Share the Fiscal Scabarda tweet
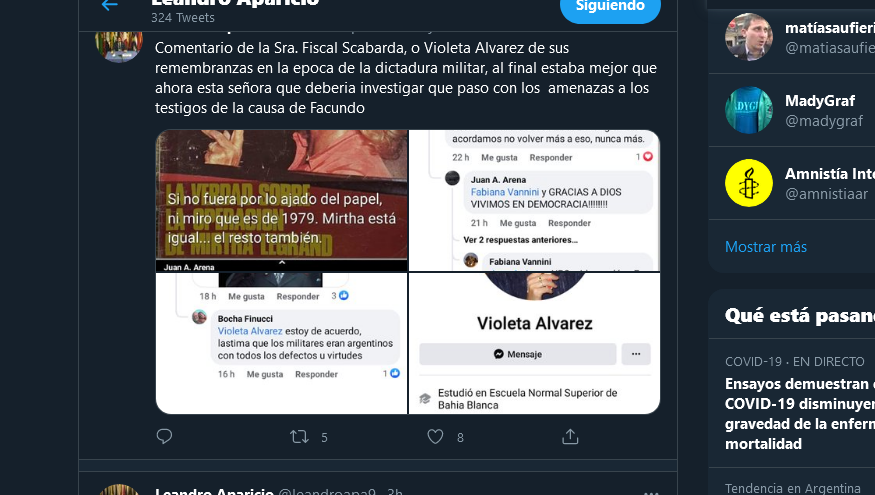Screen dimensions: 875x495 click(570, 437)
